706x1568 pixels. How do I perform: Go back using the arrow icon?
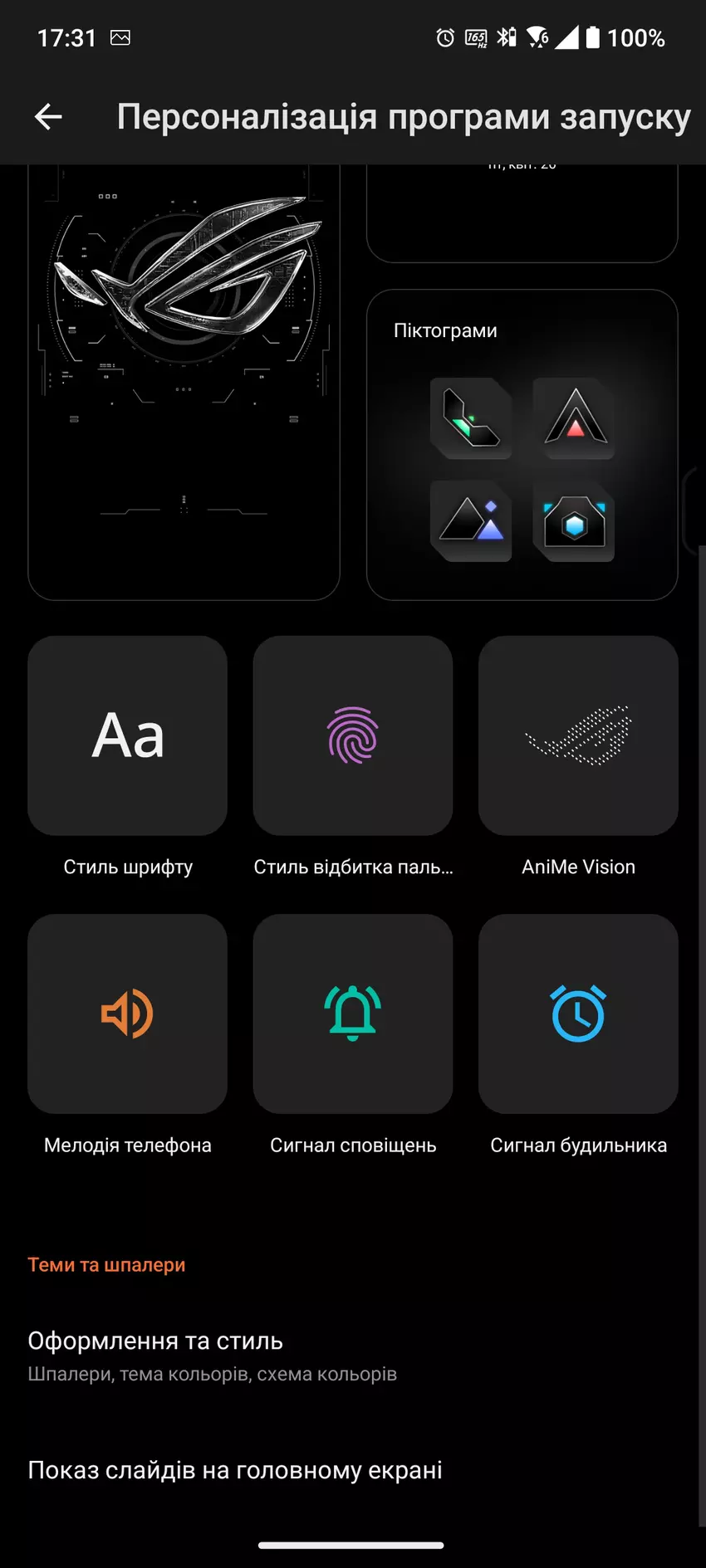click(48, 117)
